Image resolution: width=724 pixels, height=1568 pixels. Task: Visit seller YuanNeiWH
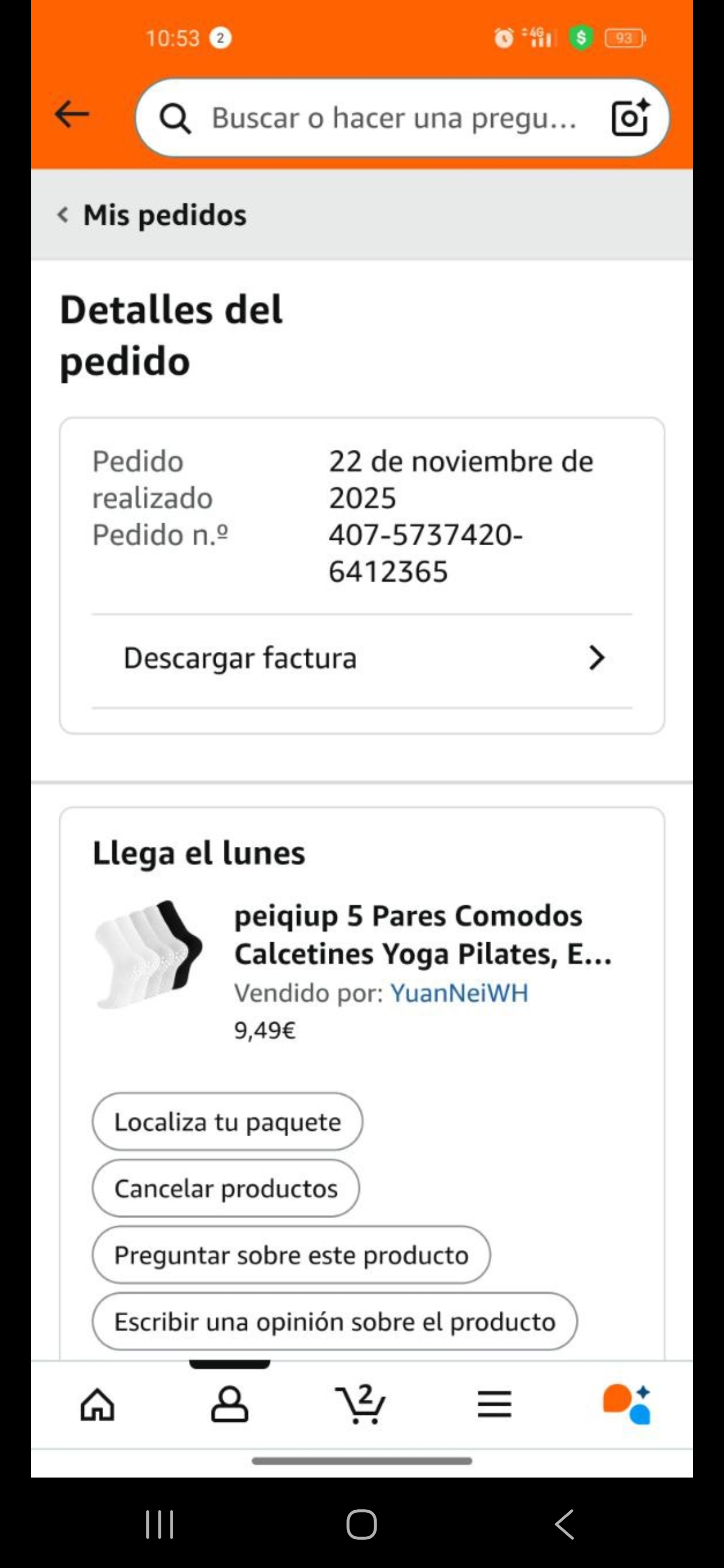(459, 993)
